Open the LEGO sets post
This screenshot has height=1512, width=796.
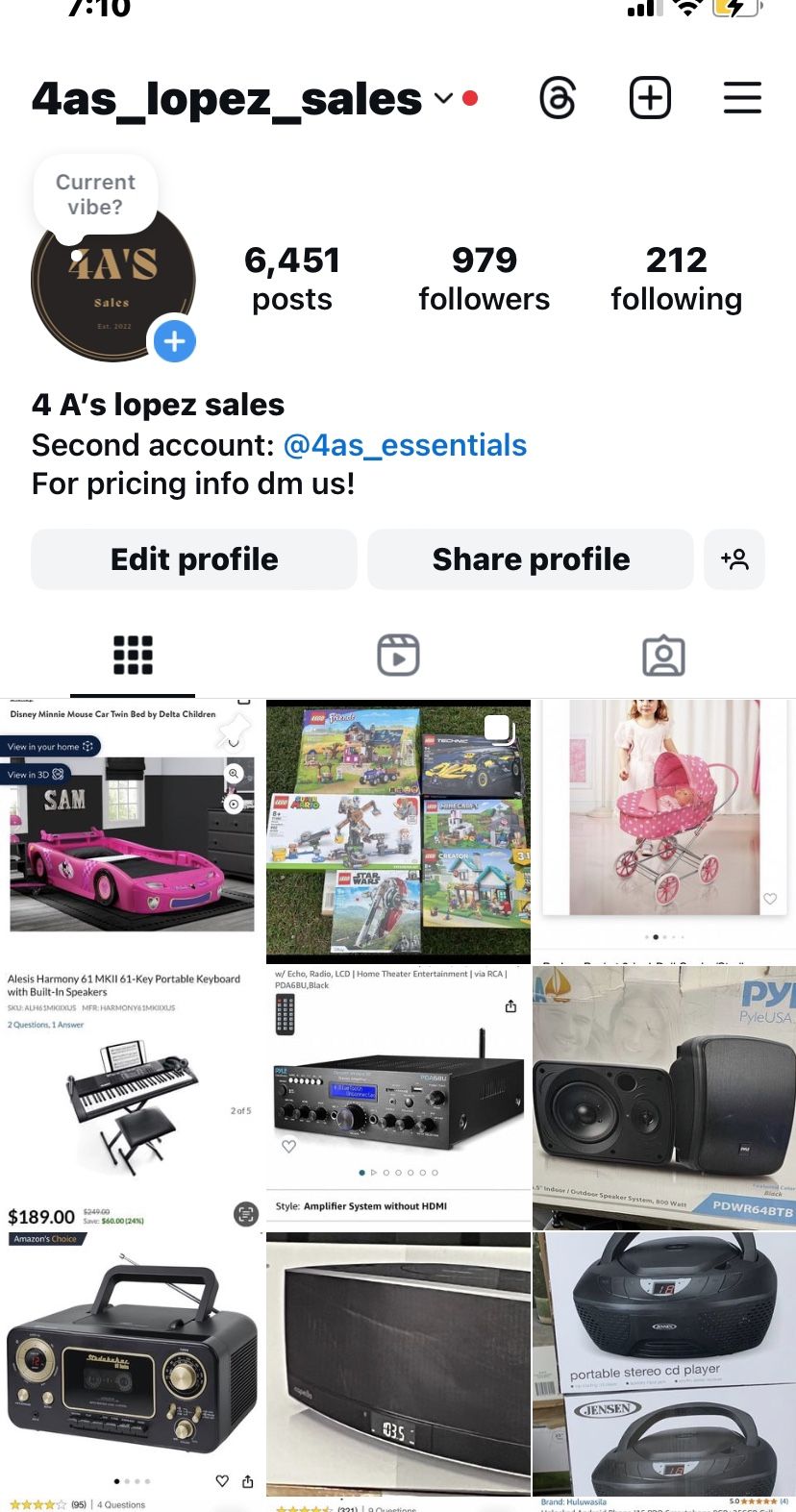coord(398,831)
